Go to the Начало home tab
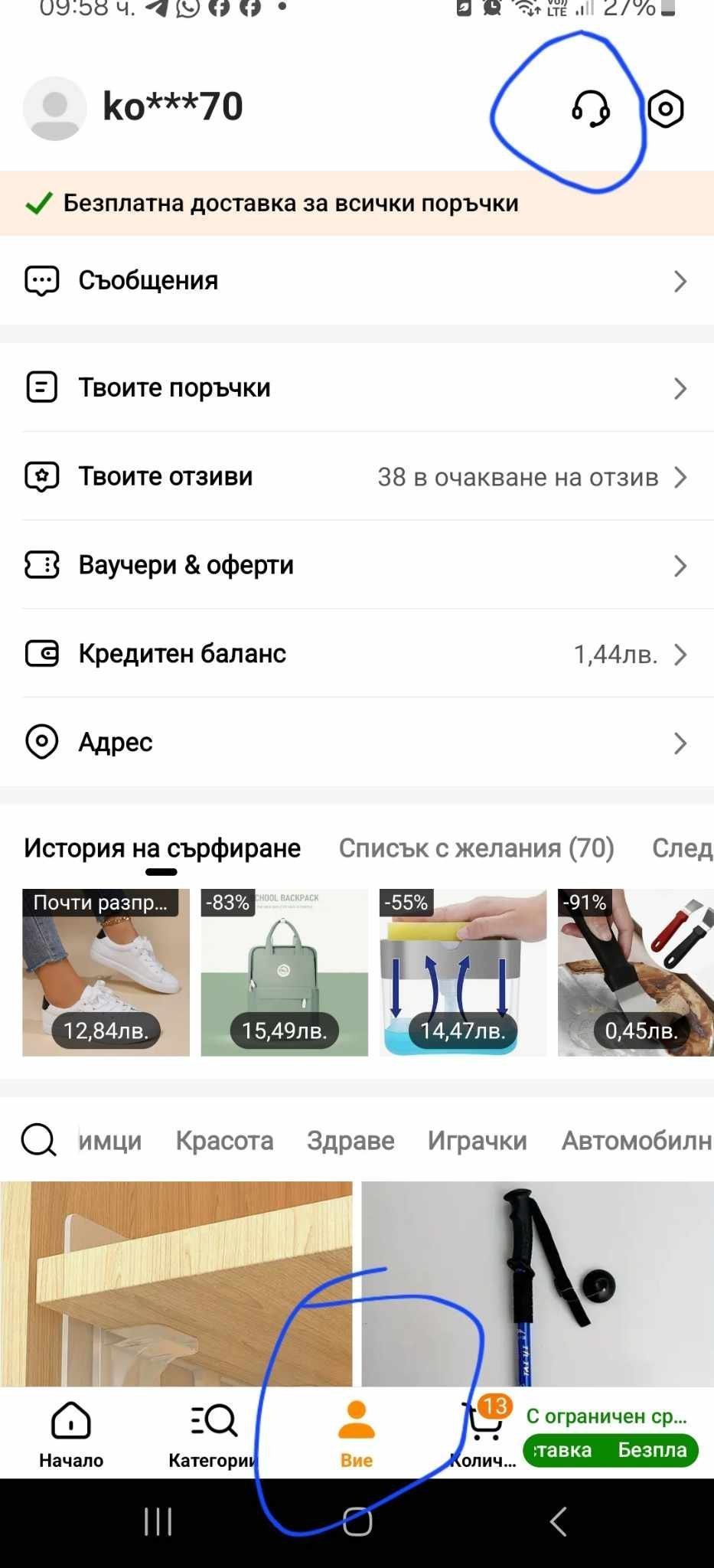714x1568 pixels. tap(71, 1433)
